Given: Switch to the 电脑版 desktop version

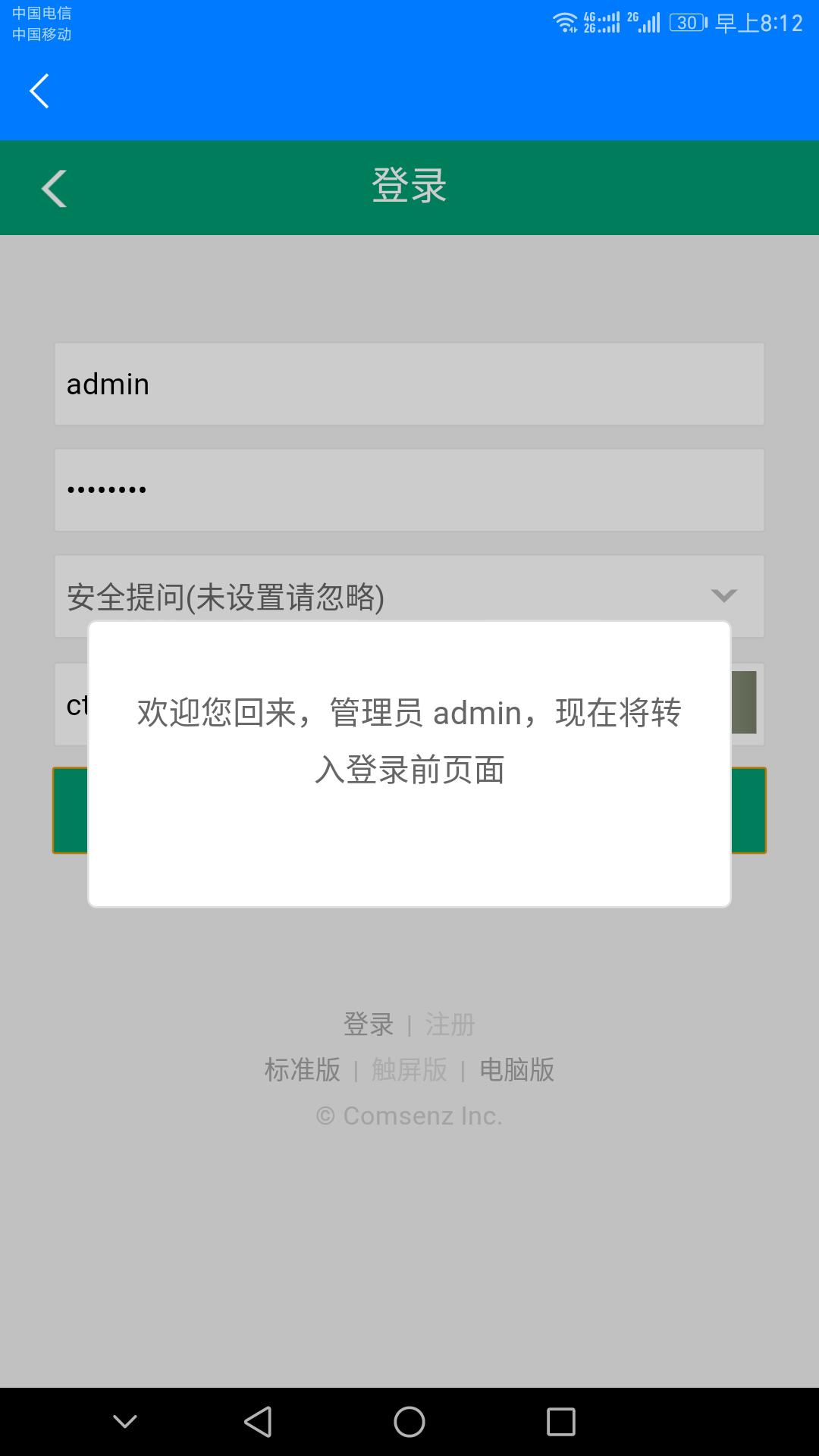Looking at the screenshot, I should click(x=516, y=1070).
